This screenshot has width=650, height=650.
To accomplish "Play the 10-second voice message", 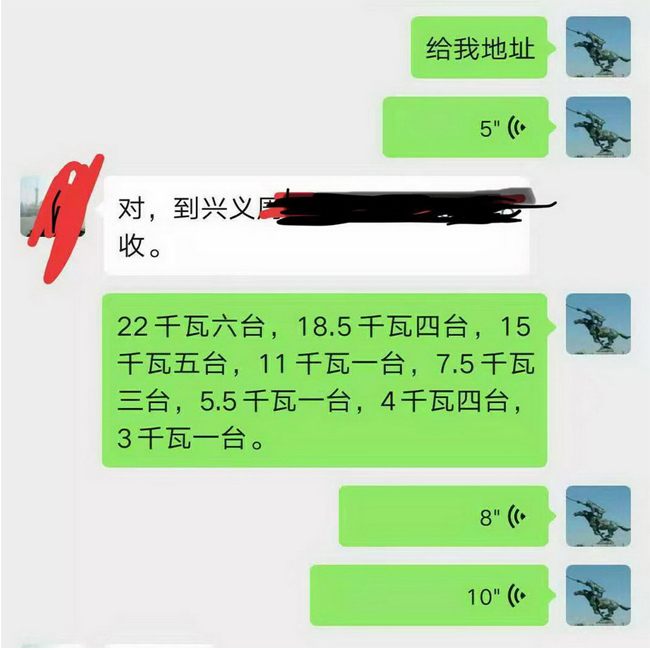I will (429, 596).
